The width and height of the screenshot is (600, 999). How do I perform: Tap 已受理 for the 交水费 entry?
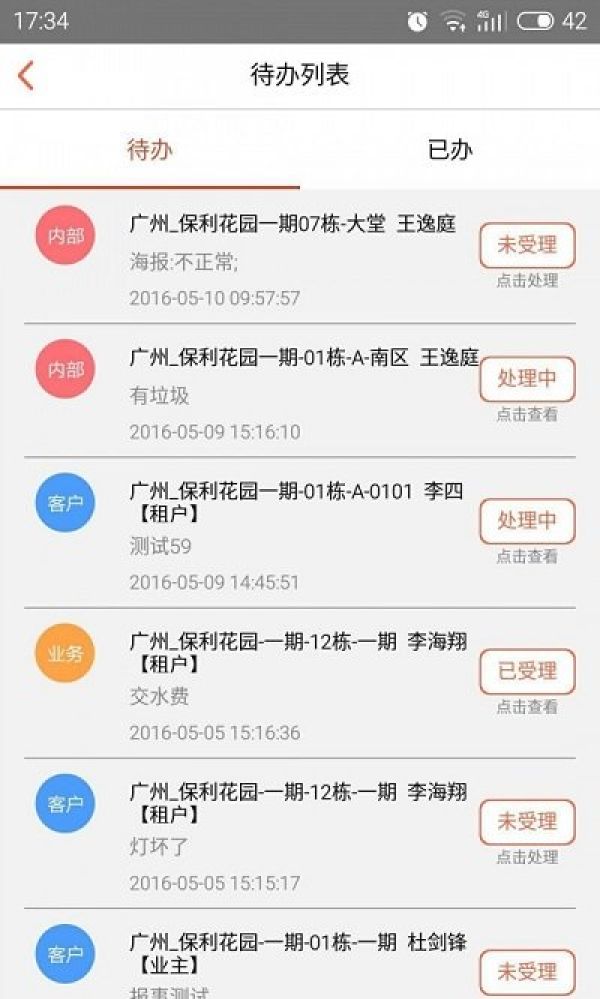[527, 671]
